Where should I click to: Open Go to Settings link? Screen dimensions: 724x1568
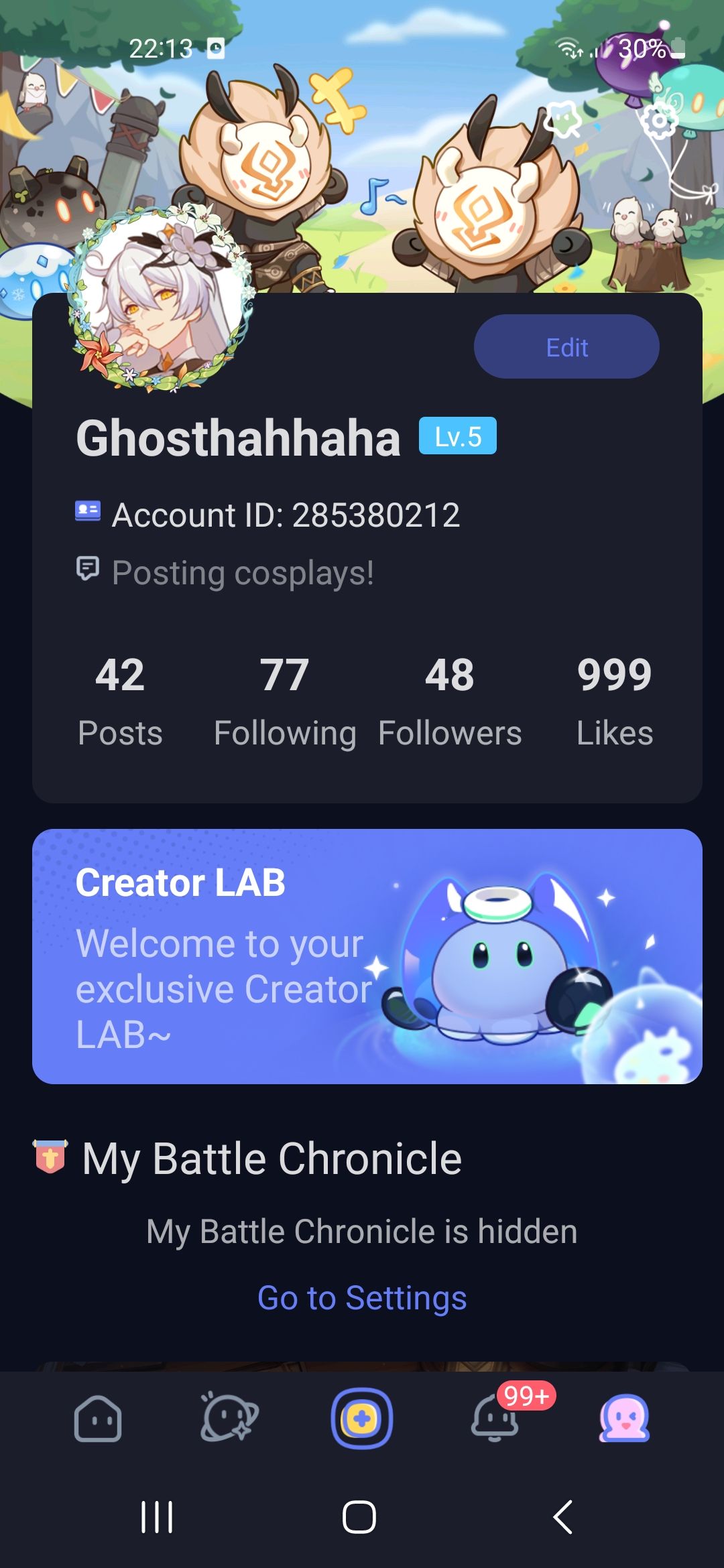click(362, 1297)
